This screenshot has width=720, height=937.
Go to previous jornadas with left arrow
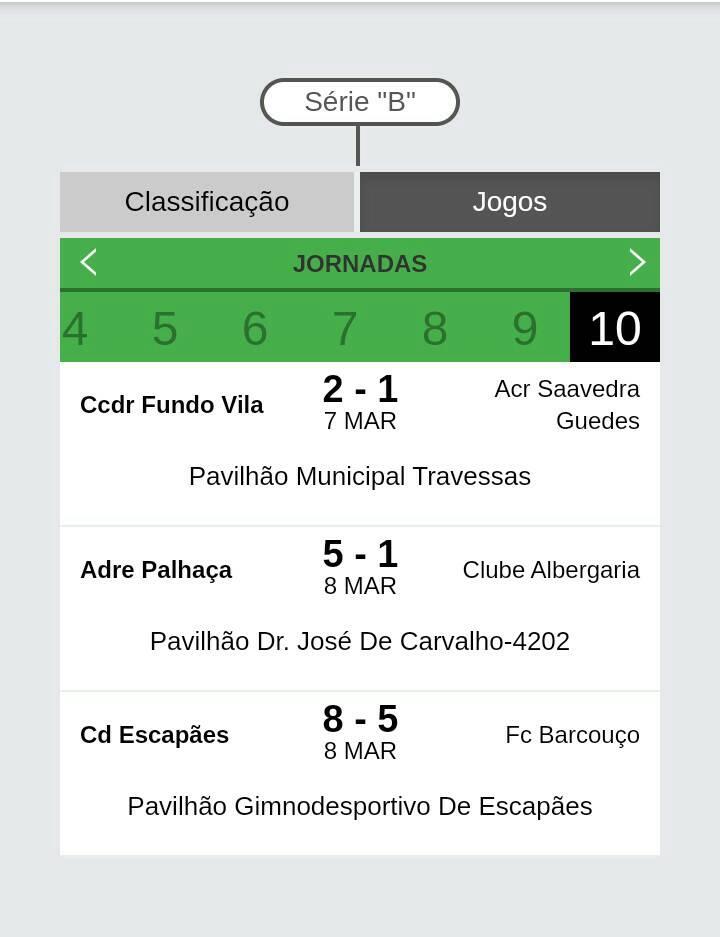click(88, 263)
